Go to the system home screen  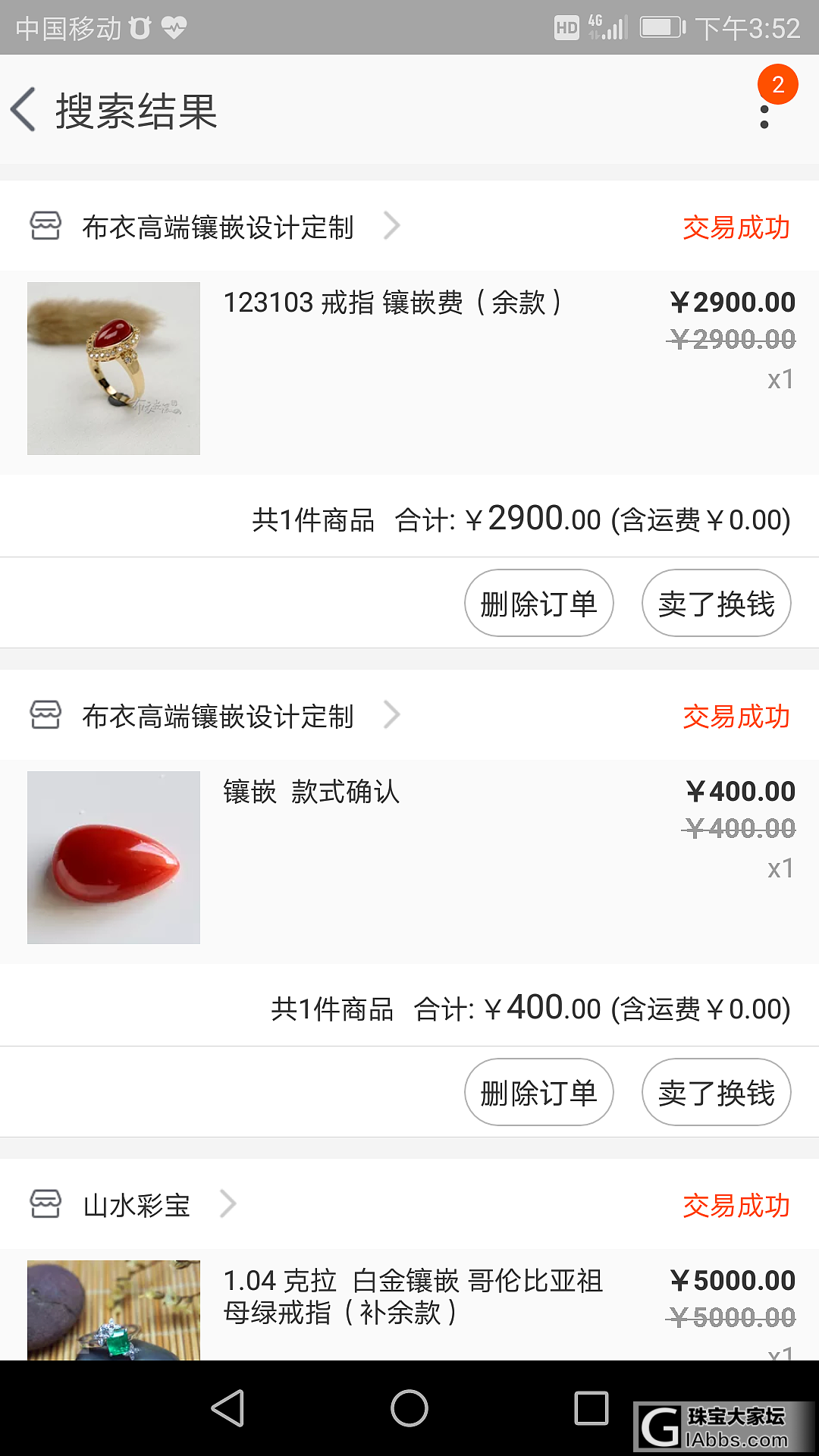coord(409,1408)
